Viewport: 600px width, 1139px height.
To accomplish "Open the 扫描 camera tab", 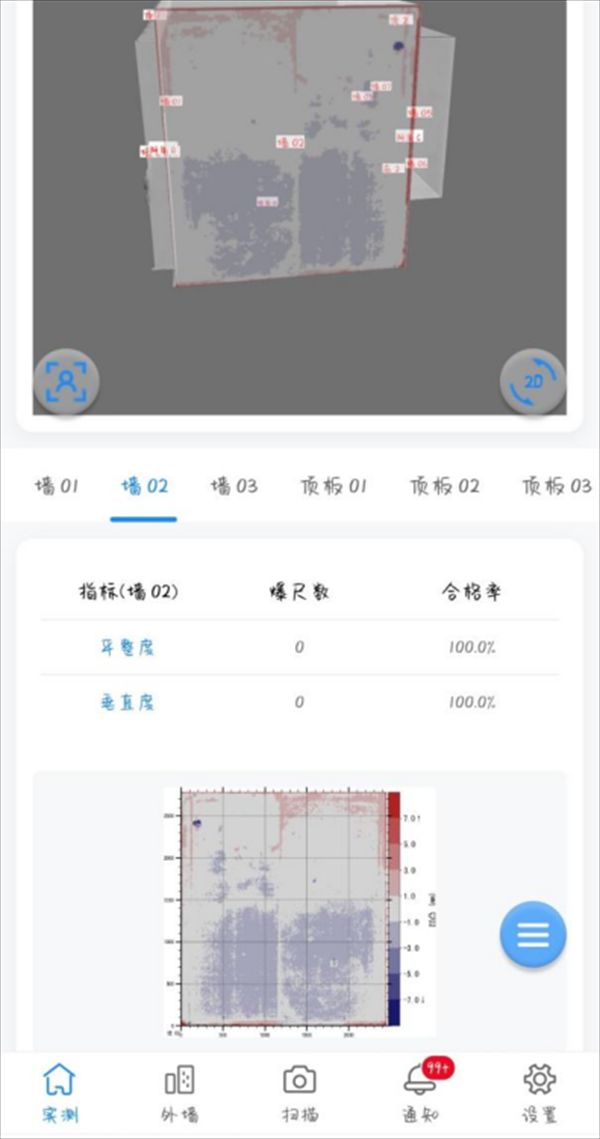I will (299, 1093).
